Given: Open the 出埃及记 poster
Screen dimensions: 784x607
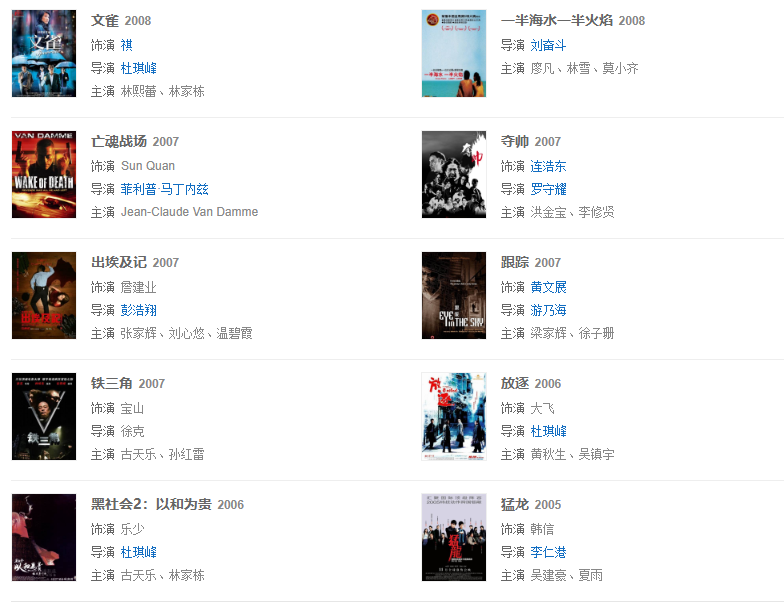Looking at the screenshot, I should click(x=43, y=296).
